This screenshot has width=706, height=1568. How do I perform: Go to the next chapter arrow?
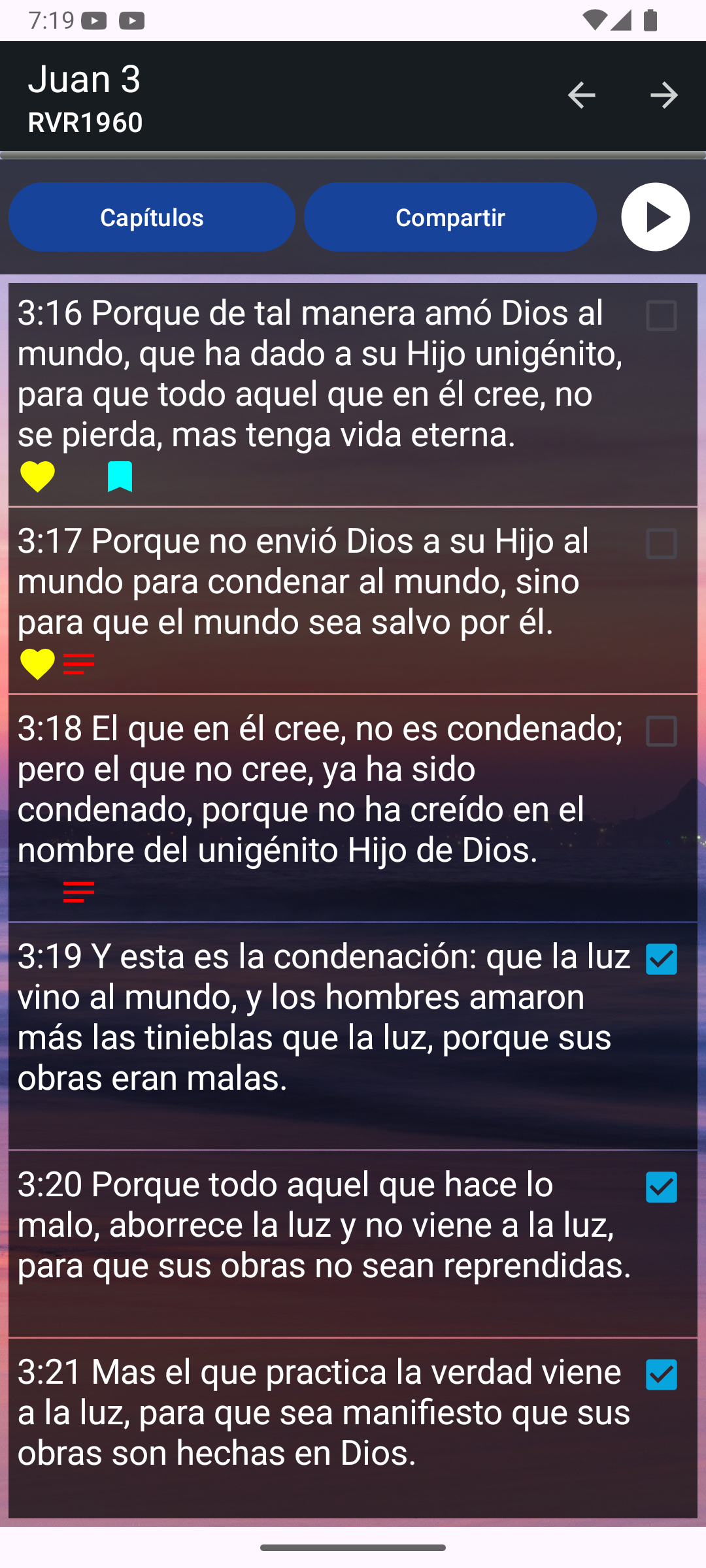[664, 95]
